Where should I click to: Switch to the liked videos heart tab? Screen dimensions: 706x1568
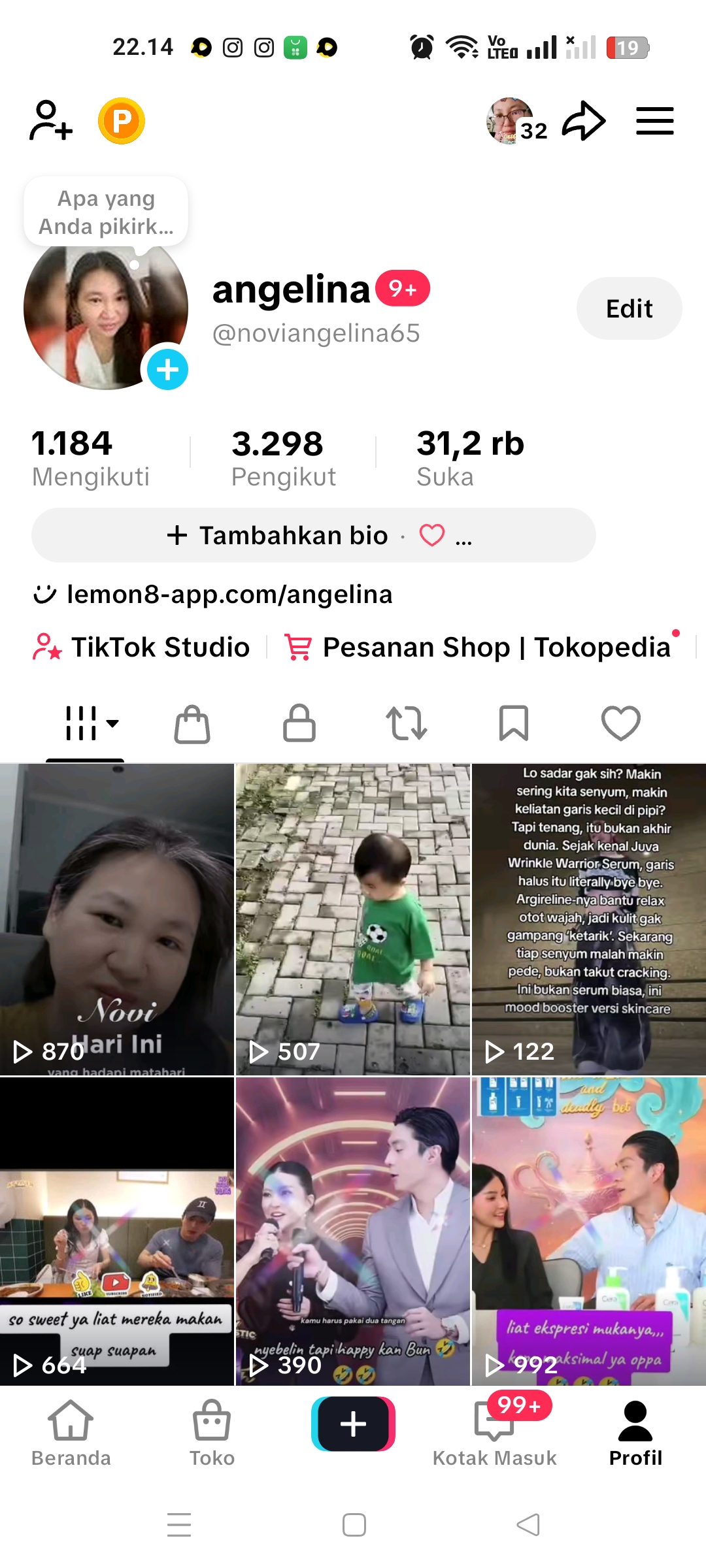620,723
